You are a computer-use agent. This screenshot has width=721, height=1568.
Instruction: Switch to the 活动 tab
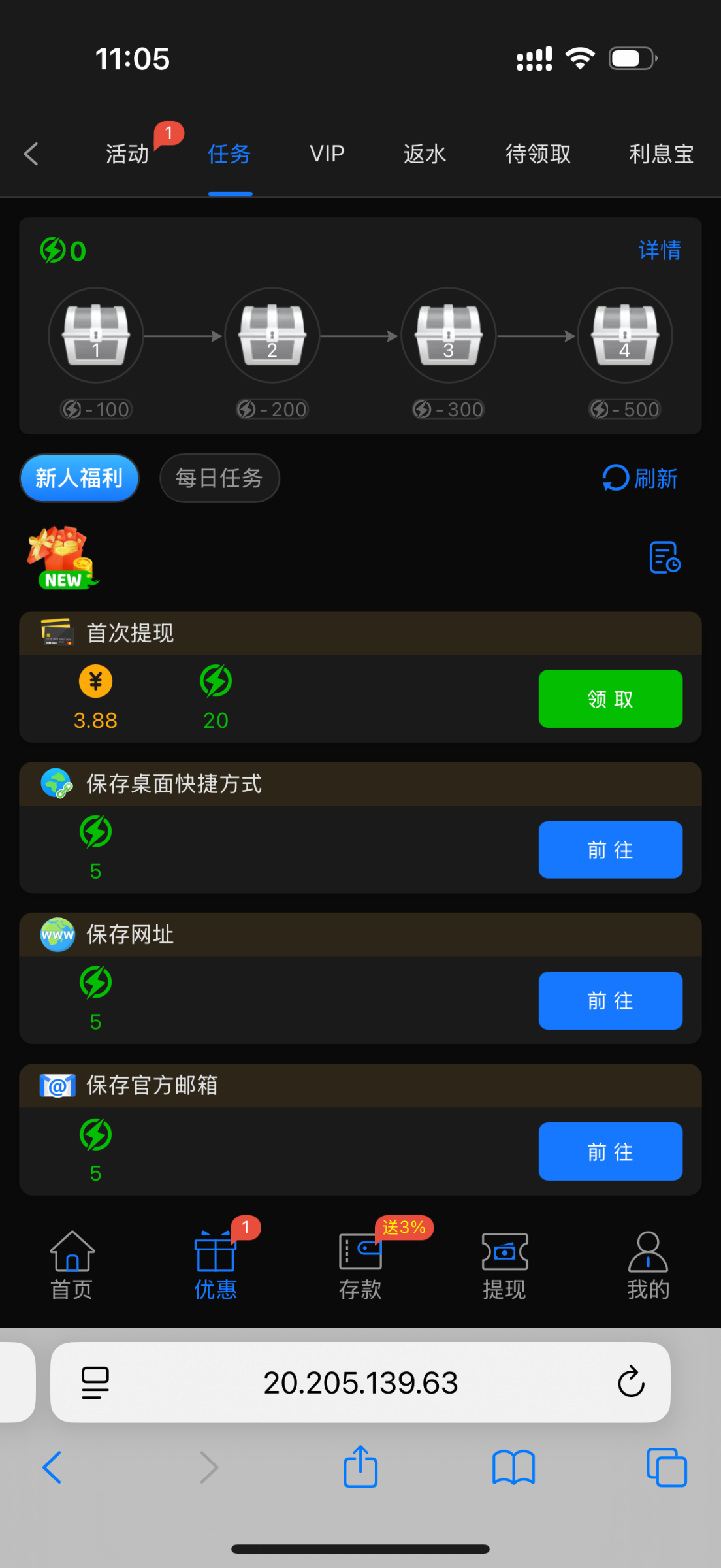pos(128,154)
